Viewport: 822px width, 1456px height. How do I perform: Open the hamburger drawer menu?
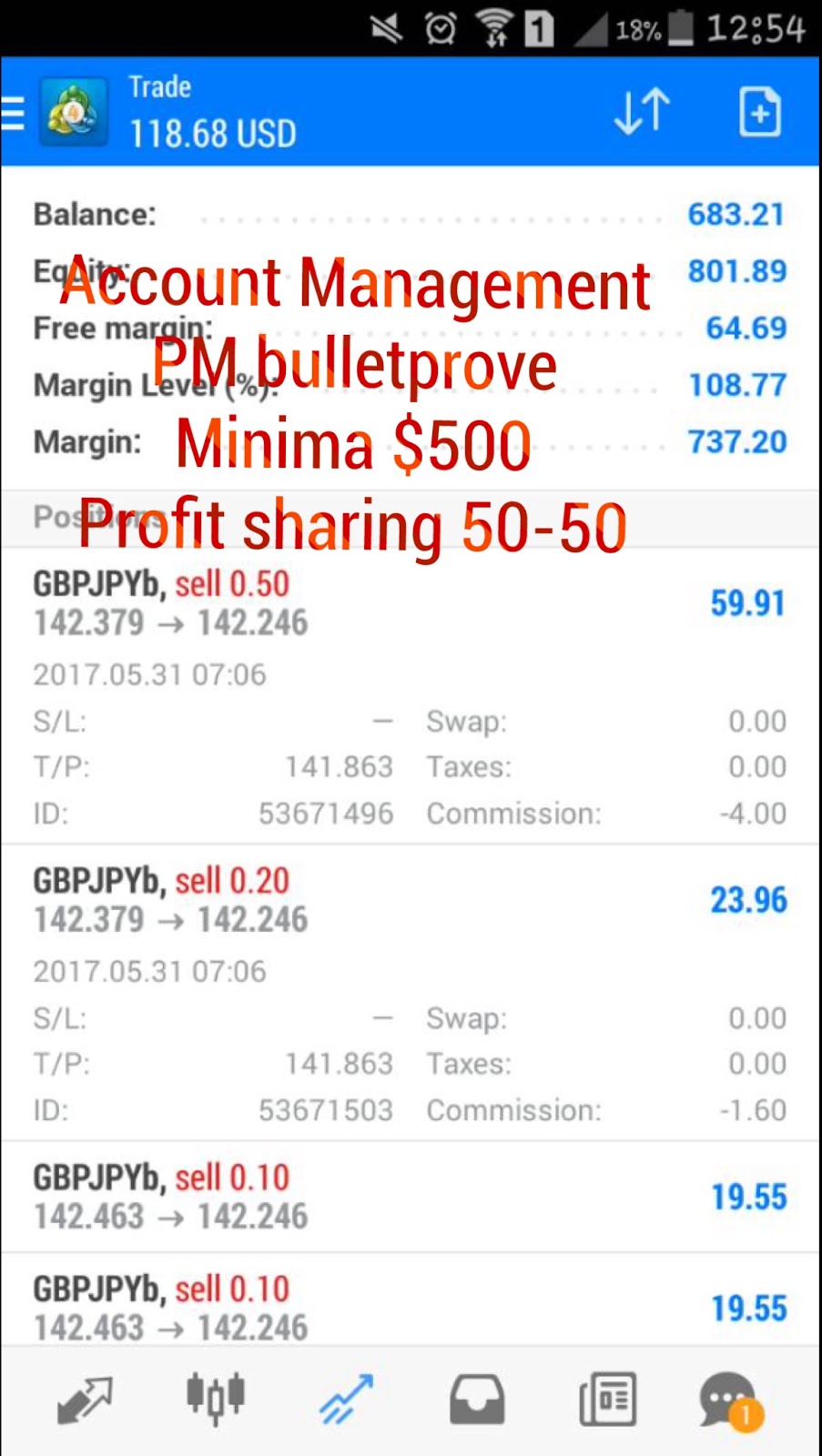point(13,114)
